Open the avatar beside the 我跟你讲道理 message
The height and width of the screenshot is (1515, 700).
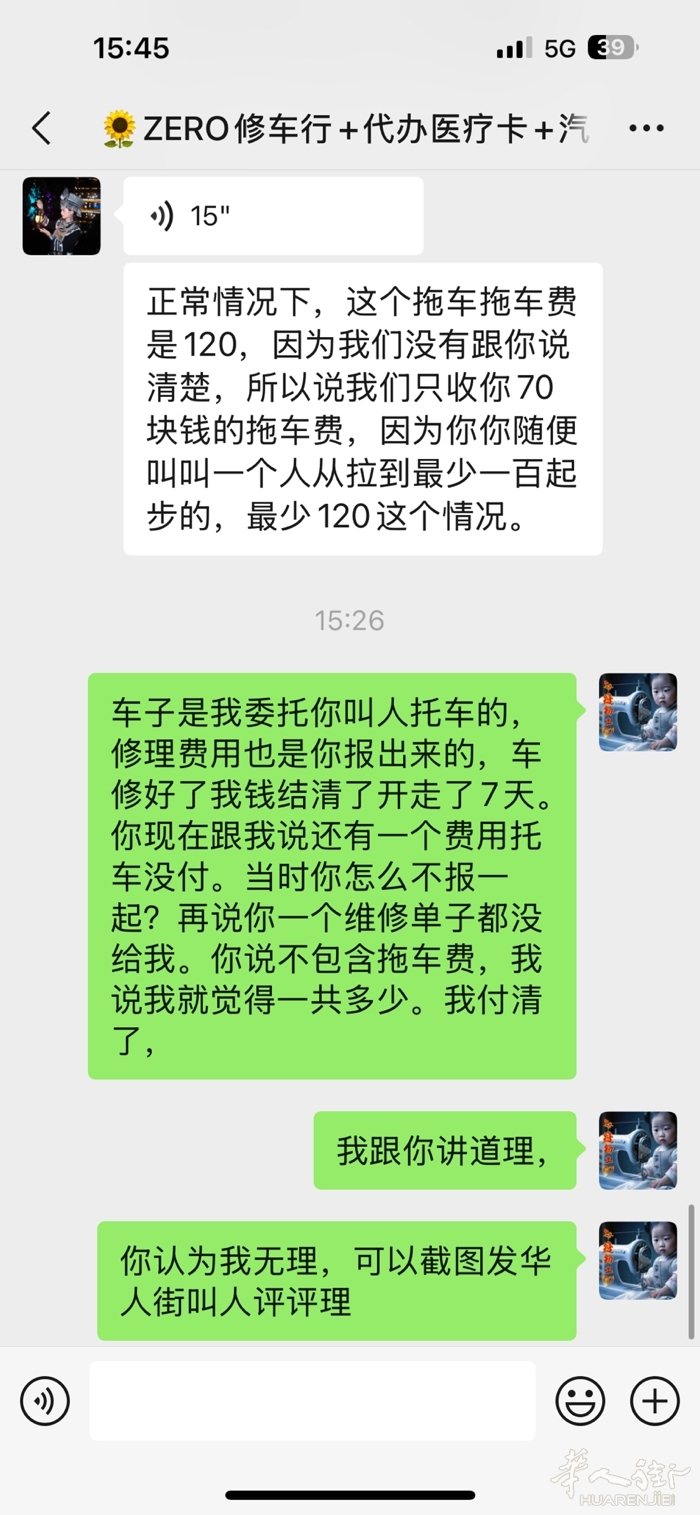(x=637, y=1150)
